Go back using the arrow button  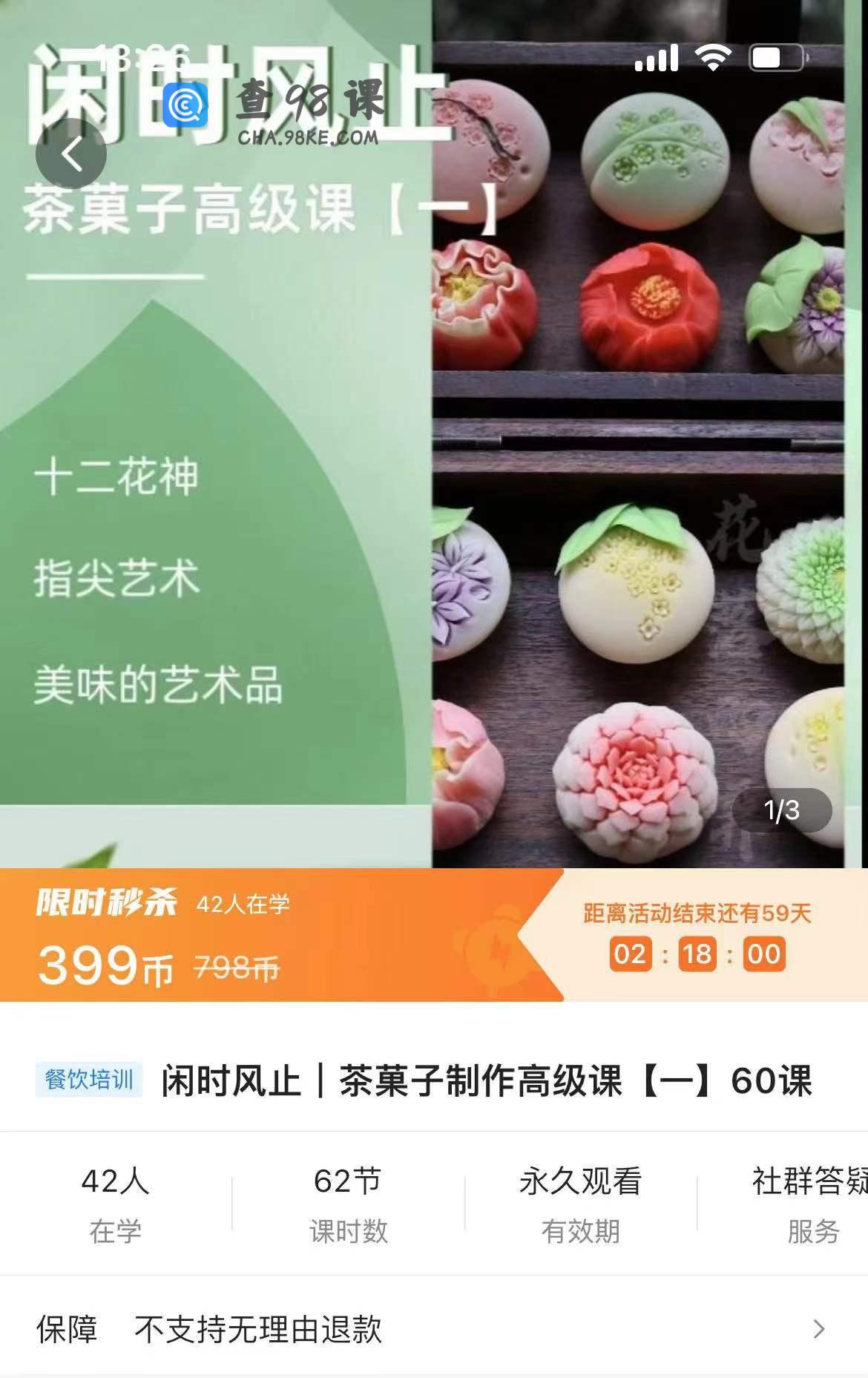click(x=71, y=154)
